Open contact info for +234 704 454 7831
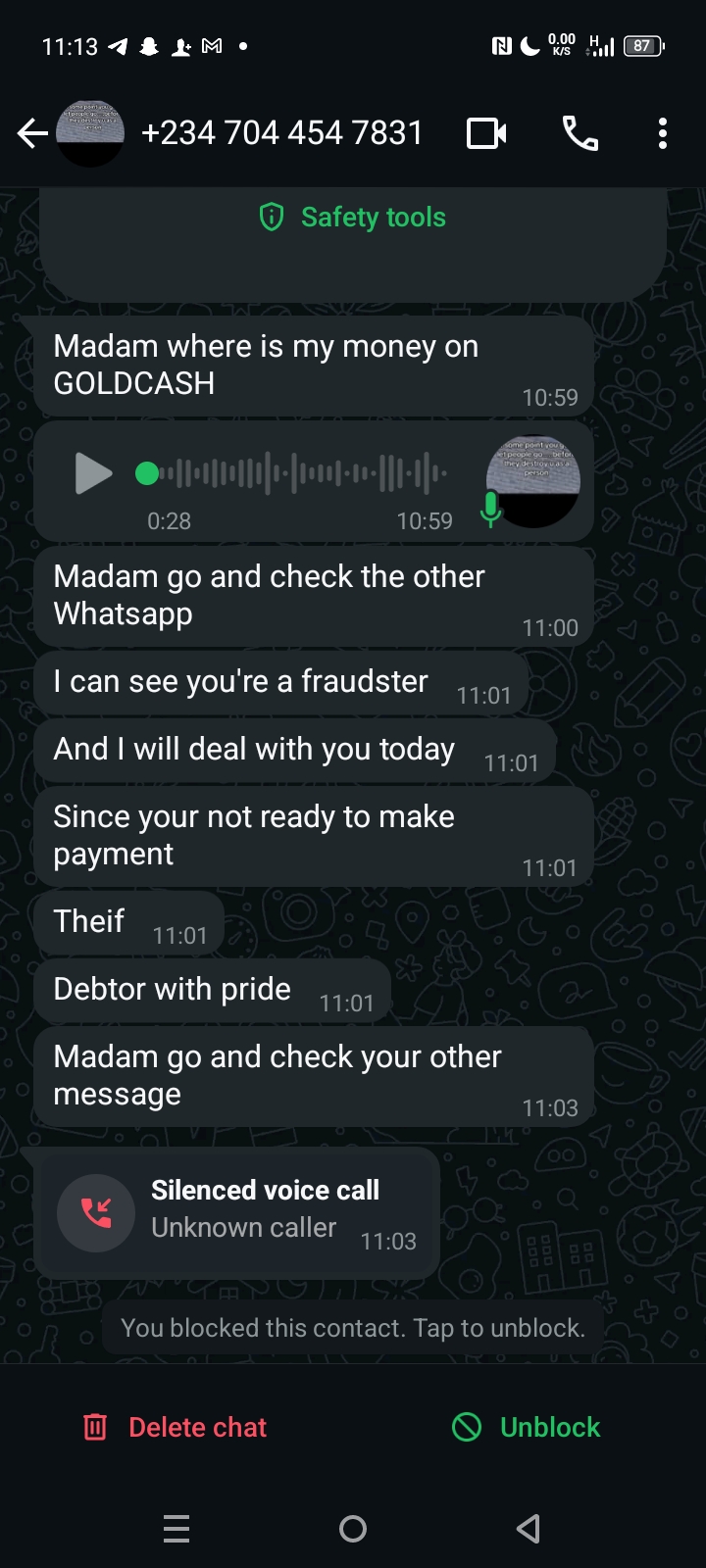 point(281,133)
